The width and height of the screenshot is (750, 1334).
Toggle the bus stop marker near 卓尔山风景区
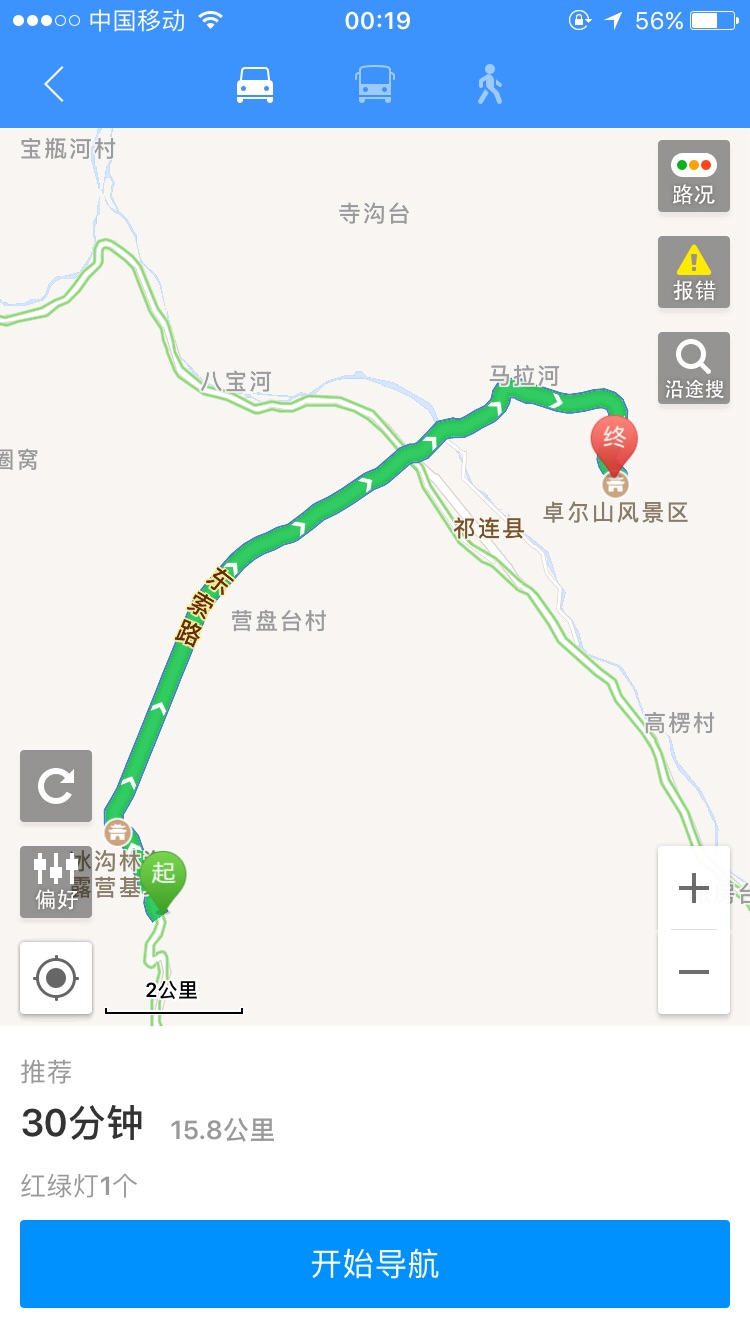616,484
